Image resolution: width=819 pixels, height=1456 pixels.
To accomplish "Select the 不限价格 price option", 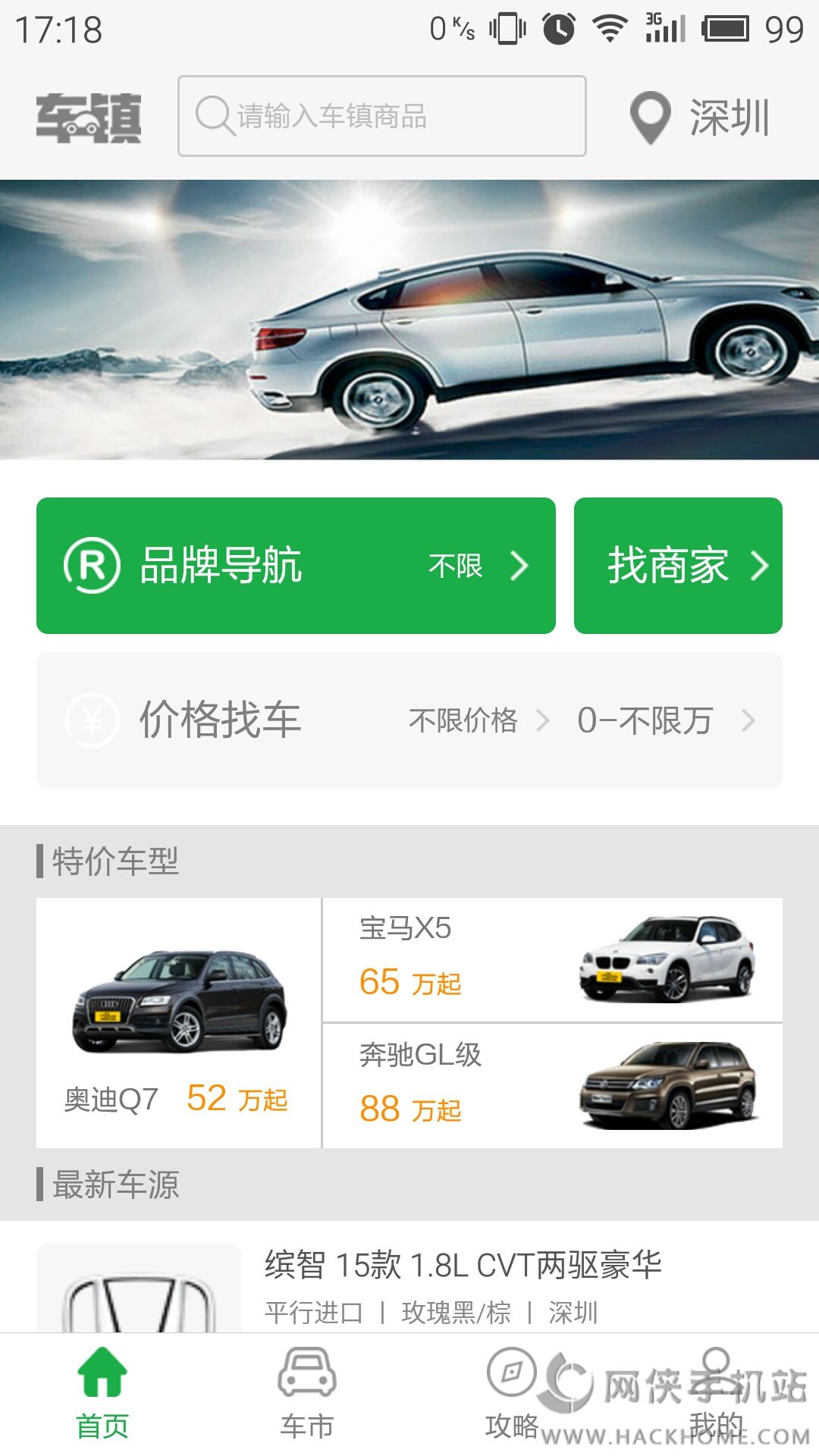I will tap(478, 720).
